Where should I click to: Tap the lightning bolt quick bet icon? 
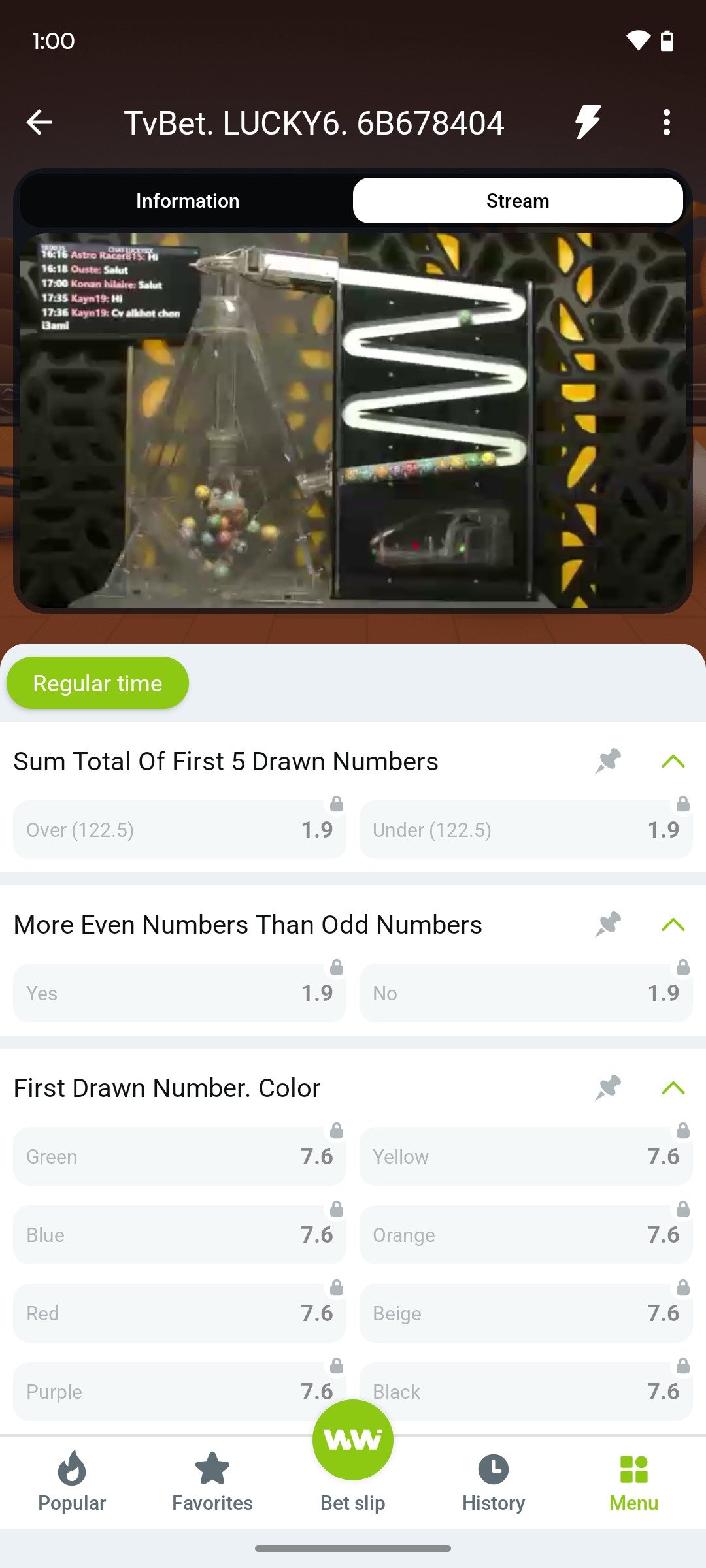tap(587, 122)
